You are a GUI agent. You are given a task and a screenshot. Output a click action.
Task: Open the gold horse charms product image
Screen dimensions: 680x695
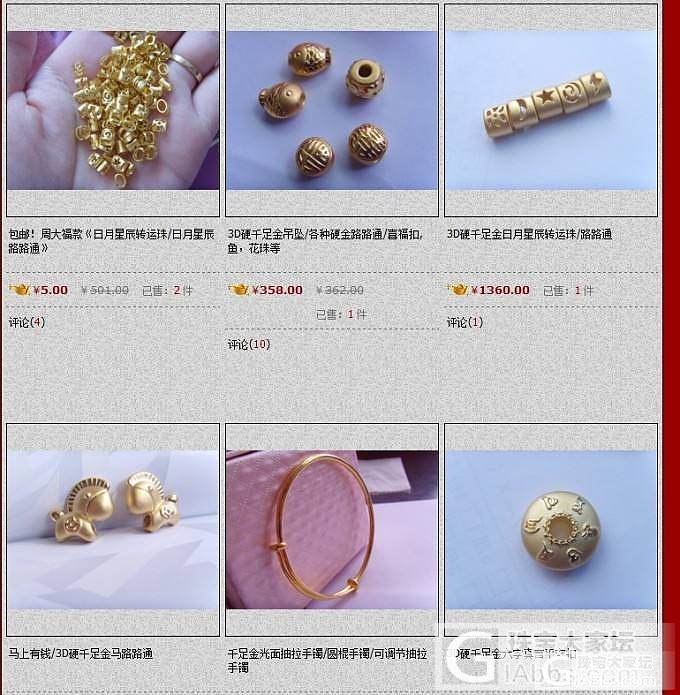[x=113, y=530]
